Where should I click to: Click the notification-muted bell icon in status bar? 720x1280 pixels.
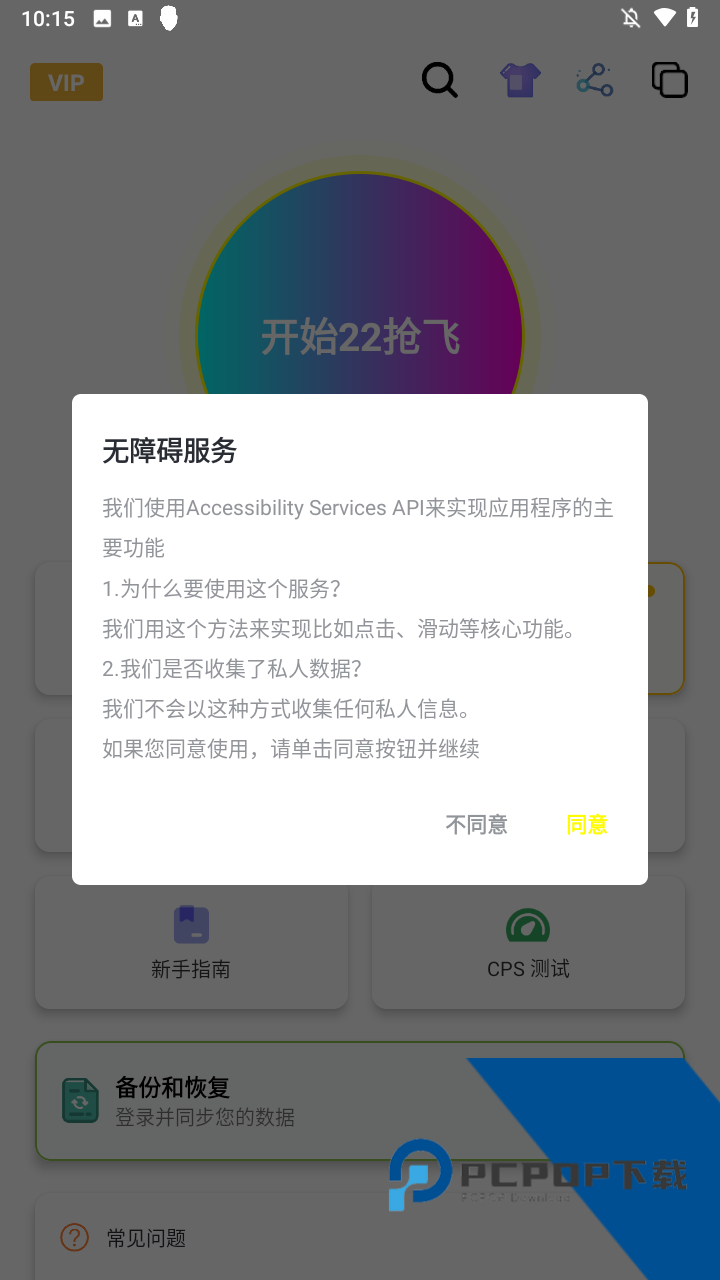(x=630, y=17)
